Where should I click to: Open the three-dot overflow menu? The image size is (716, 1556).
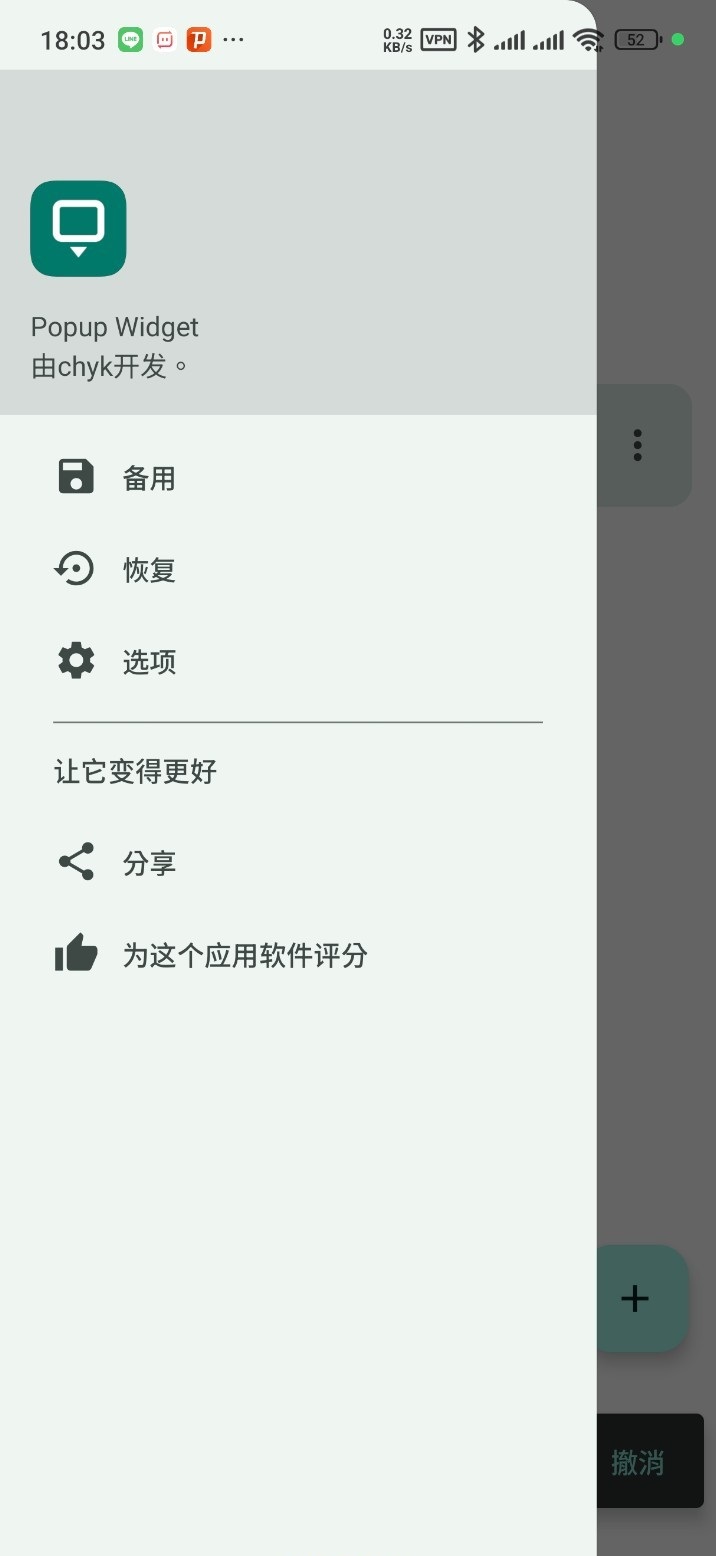pos(637,445)
